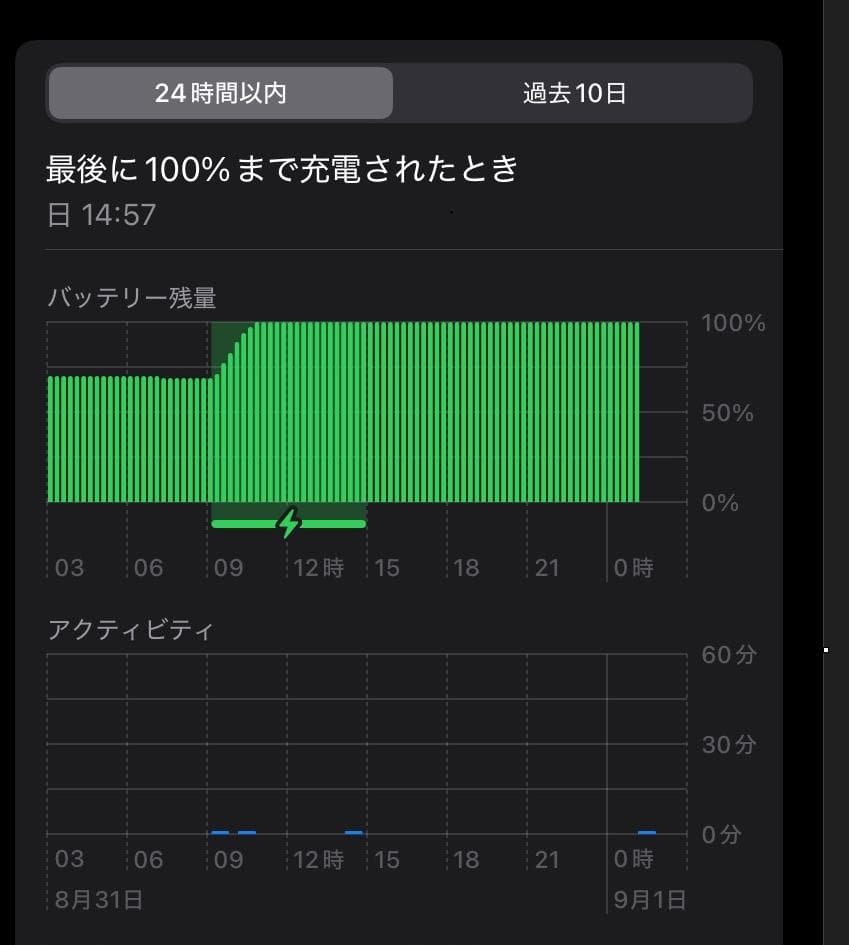Tap the 9月1日 date label

(x=649, y=899)
